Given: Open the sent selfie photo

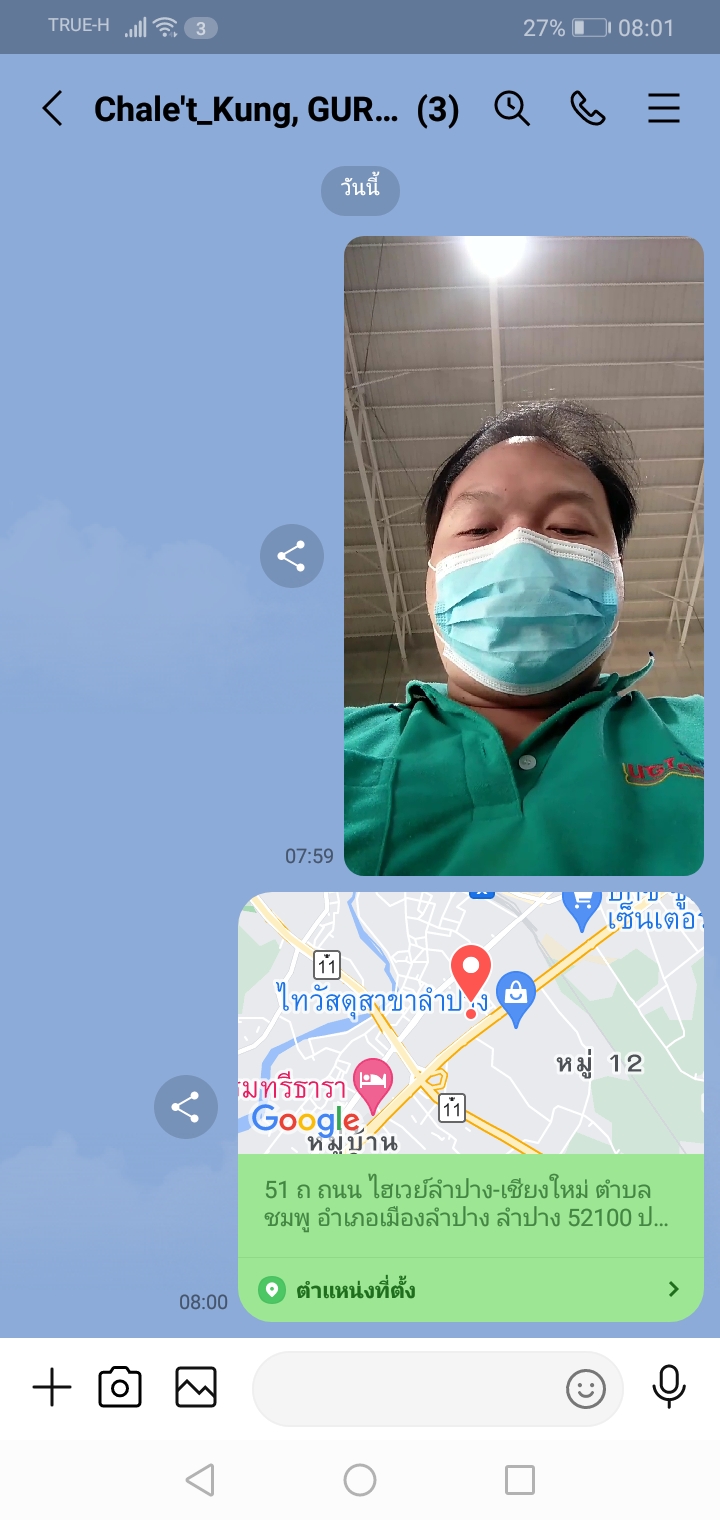Looking at the screenshot, I should click(x=523, y=556).
